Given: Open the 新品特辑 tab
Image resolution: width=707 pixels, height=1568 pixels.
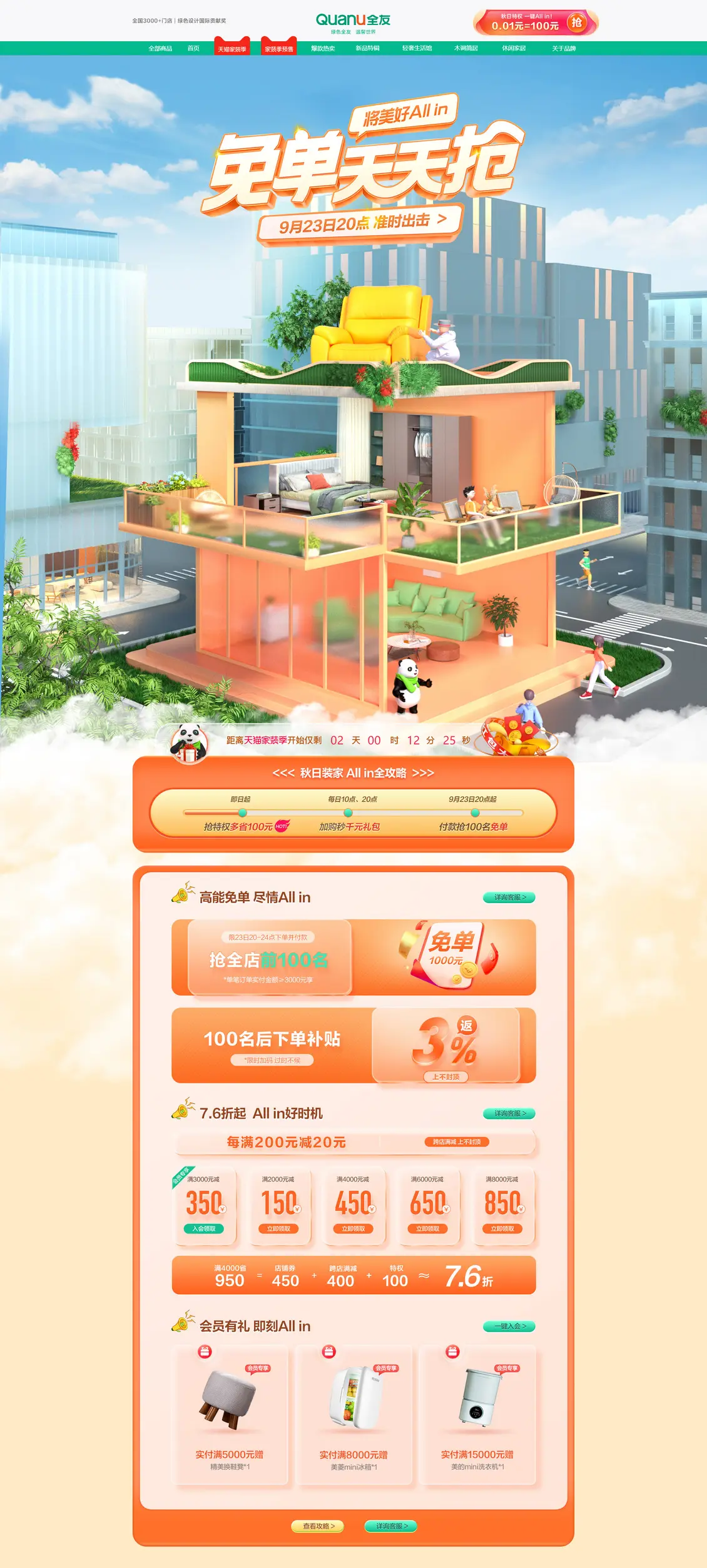Looking at the screenshot, I should (x=367, y=48).
